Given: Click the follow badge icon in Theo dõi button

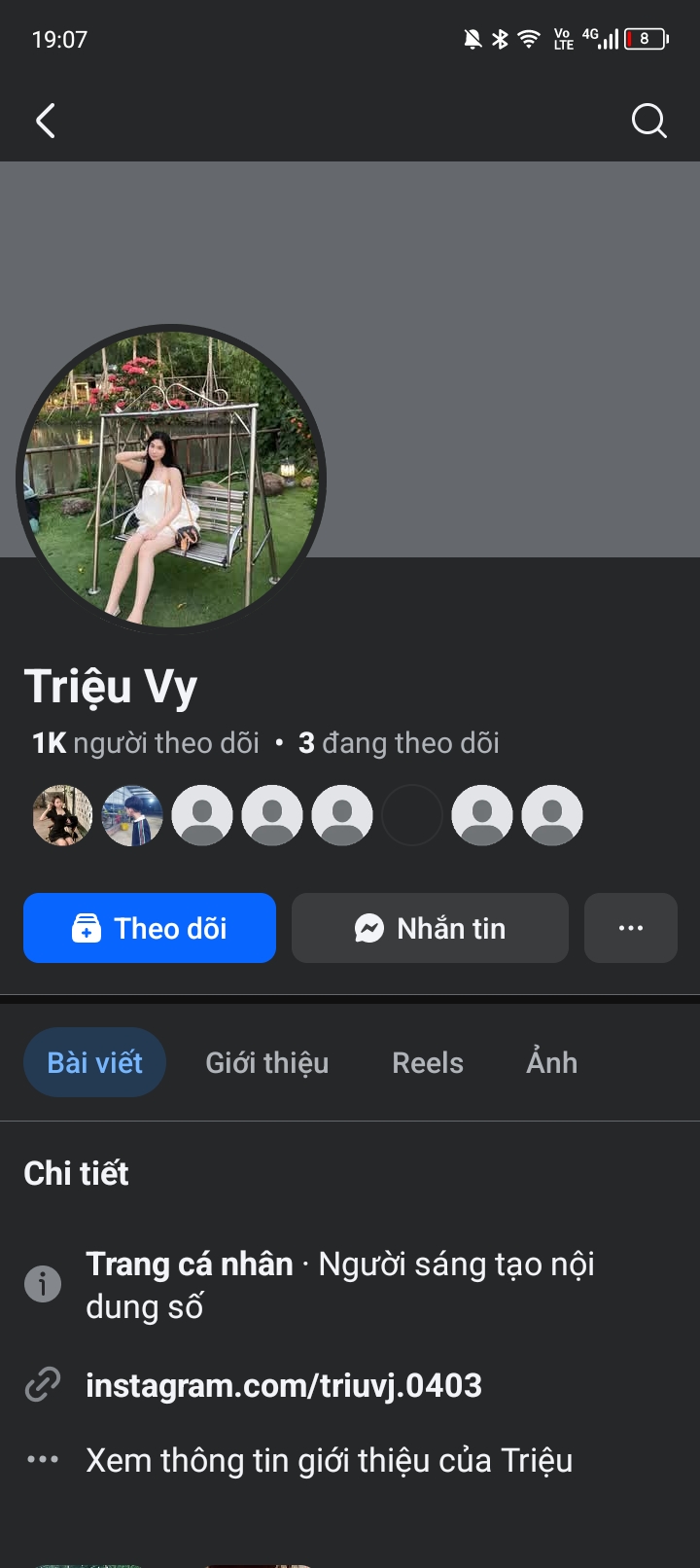Looking at the screenshot, I should 87,928.
